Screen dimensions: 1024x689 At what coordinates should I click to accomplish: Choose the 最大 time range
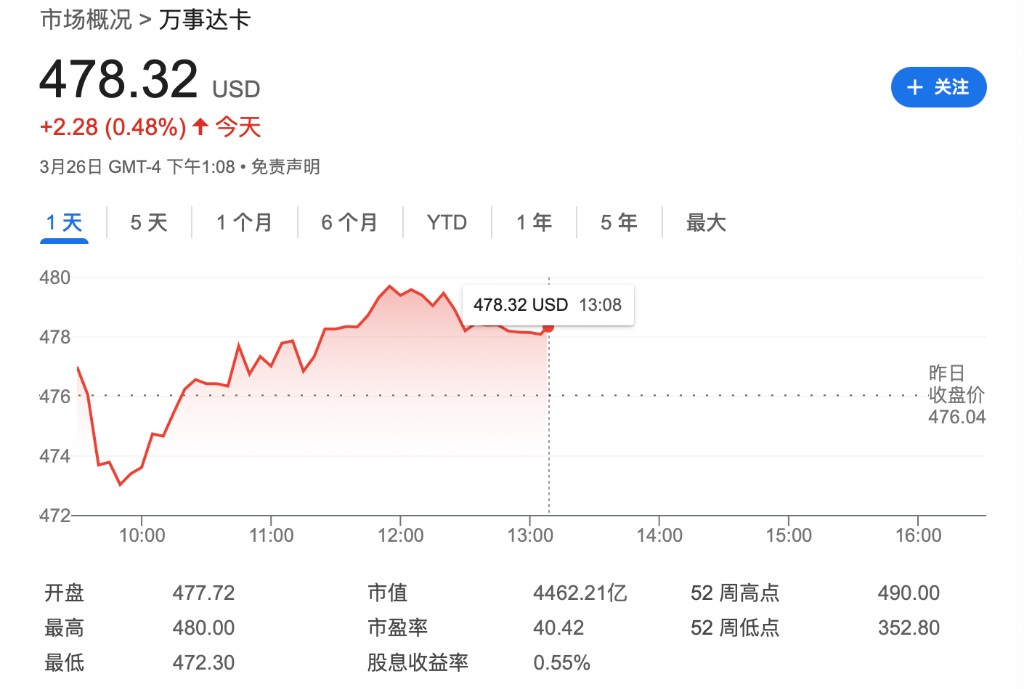[x=706, y=222]
